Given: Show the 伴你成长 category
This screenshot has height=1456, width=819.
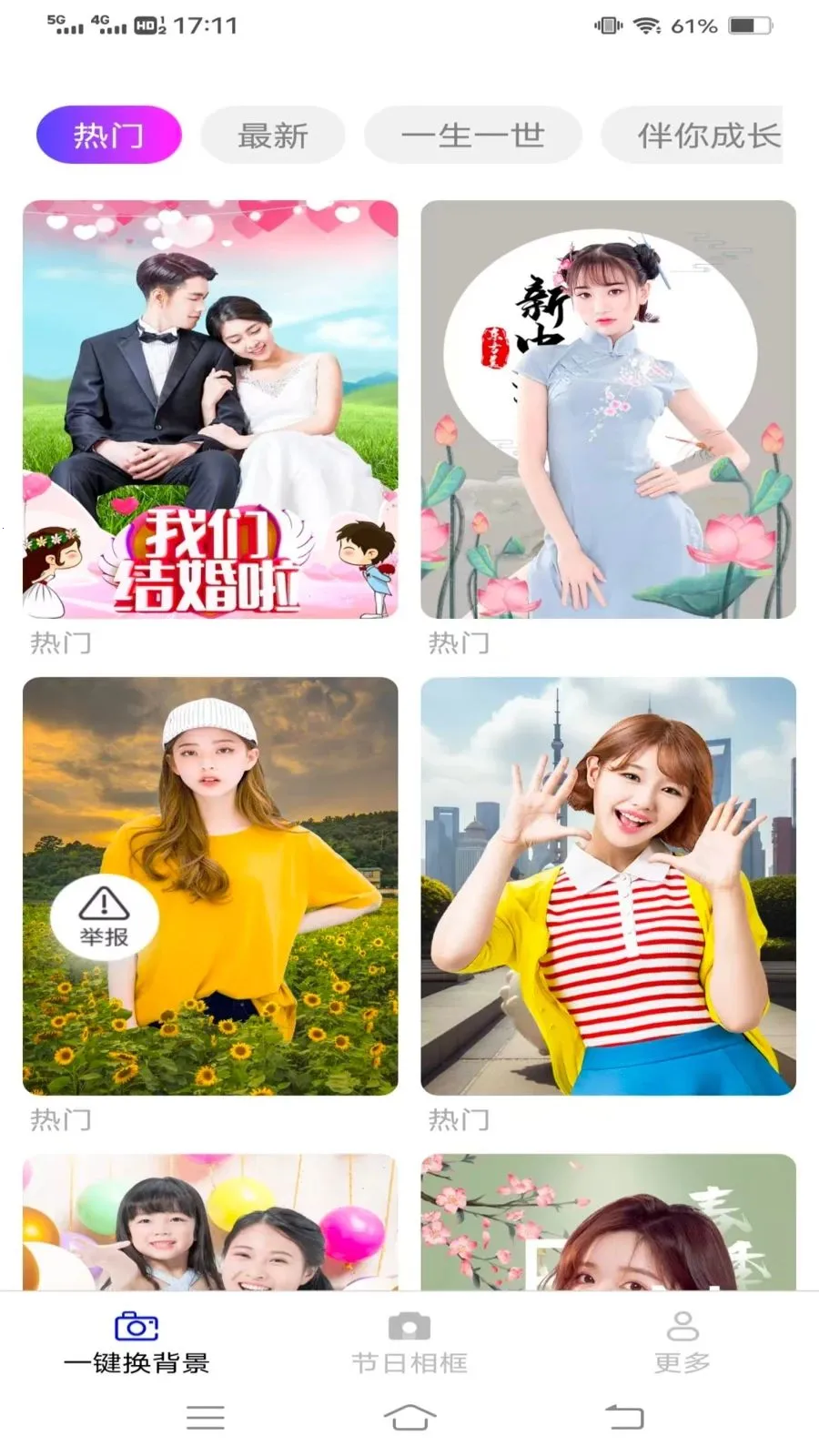Looking at the screenshot, I should pos(701,136).
